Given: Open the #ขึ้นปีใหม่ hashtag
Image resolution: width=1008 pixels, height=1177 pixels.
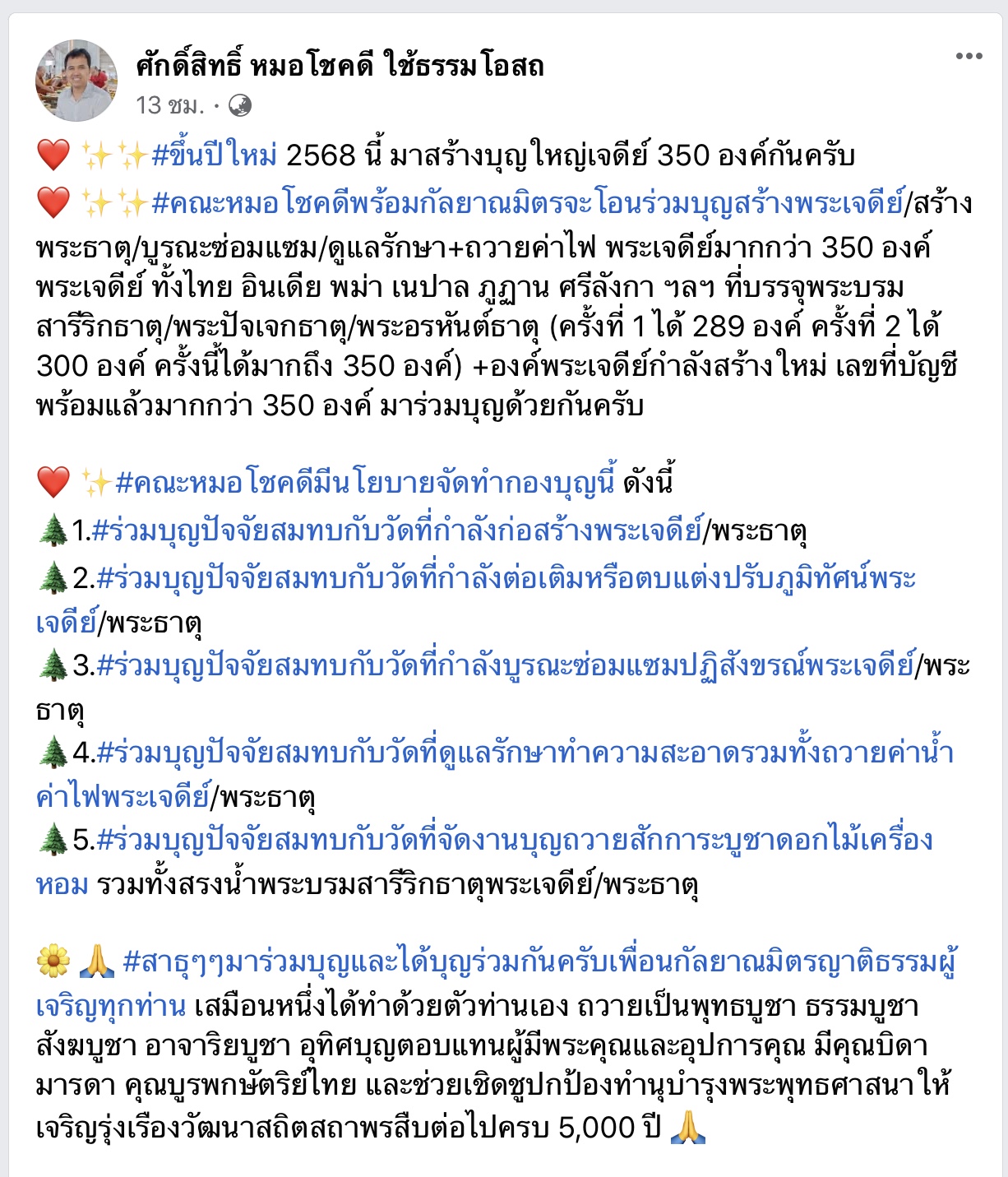Looking at the screenshot, I should coord(215,155).
